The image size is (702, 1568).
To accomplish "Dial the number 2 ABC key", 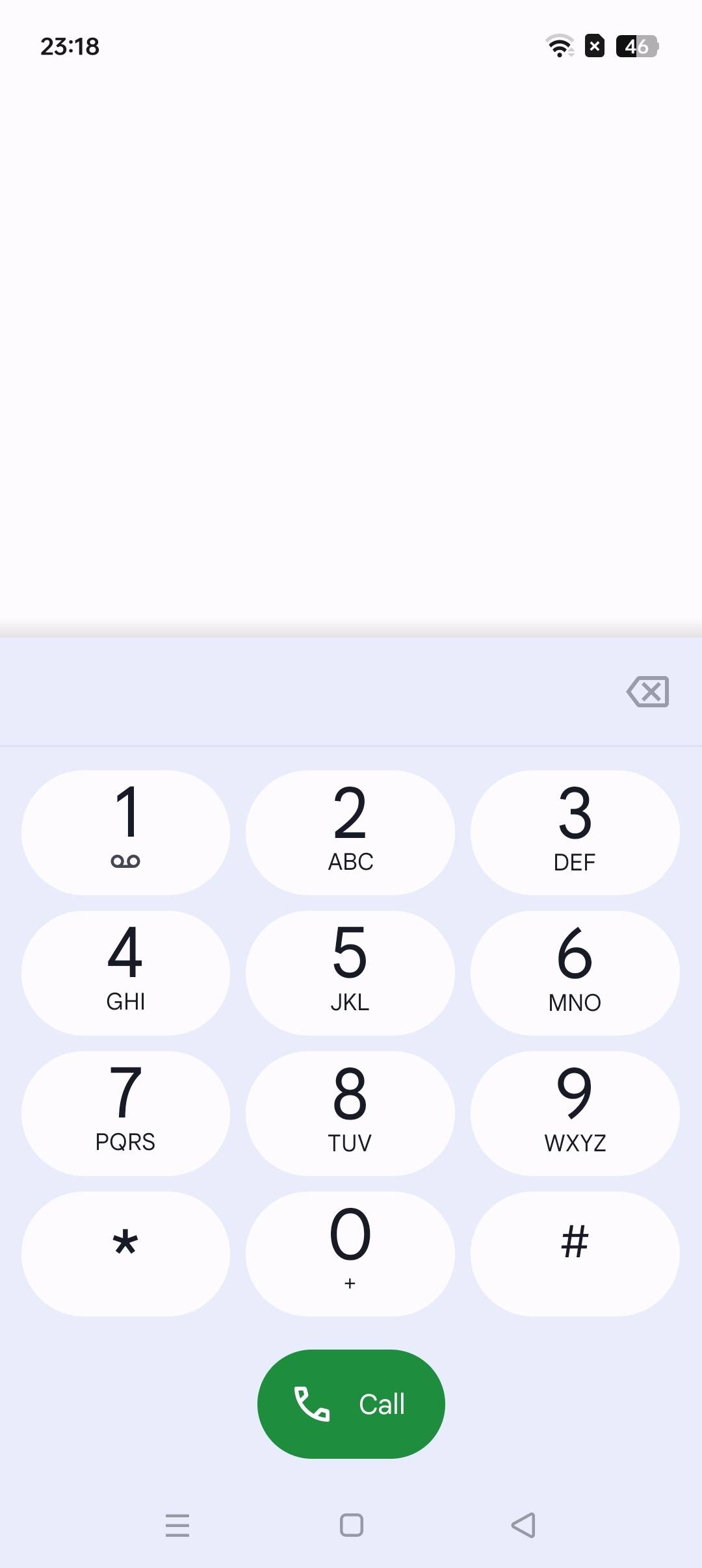I will (350, 832).
